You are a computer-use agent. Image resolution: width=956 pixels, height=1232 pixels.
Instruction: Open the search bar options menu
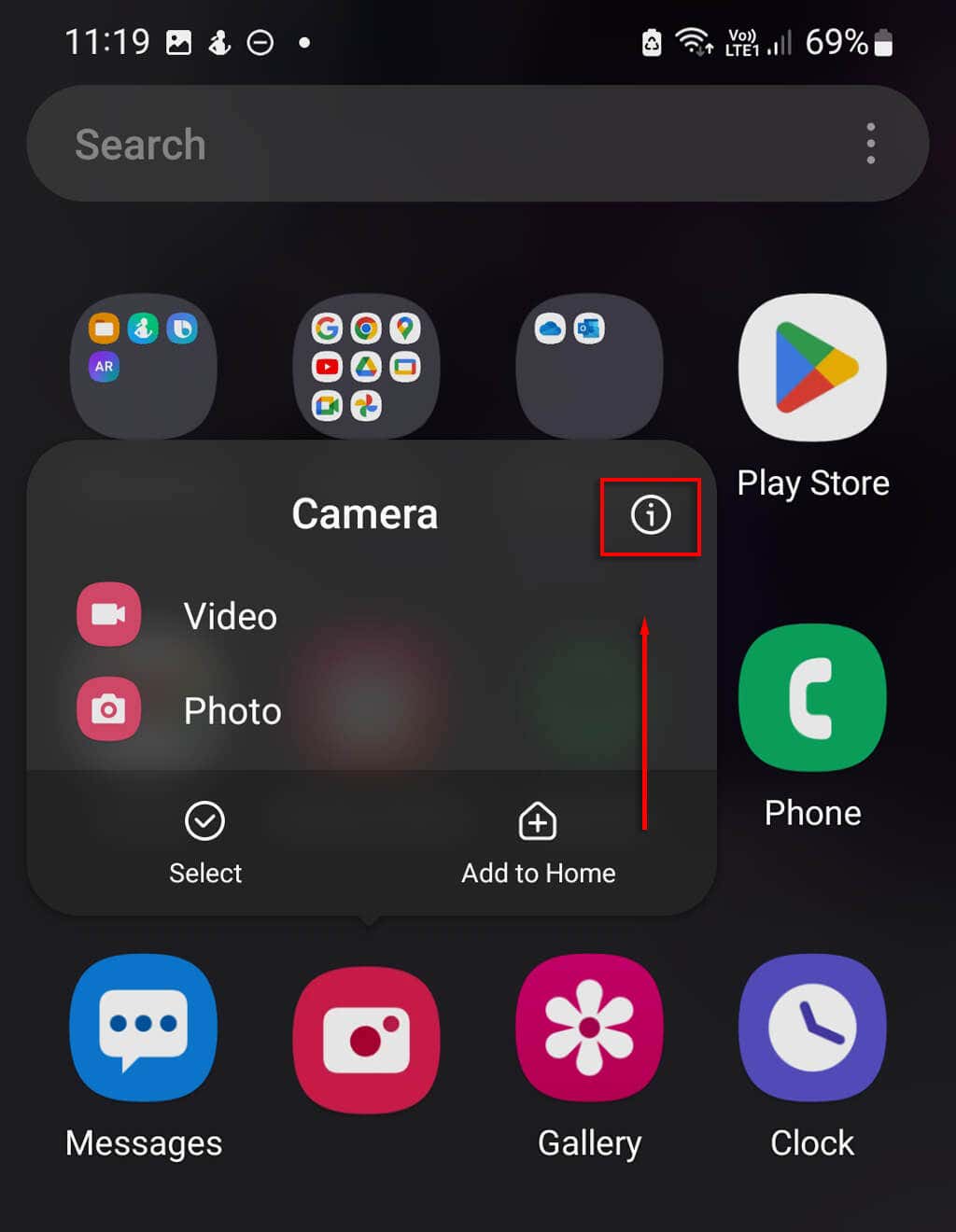click(870, 143)
